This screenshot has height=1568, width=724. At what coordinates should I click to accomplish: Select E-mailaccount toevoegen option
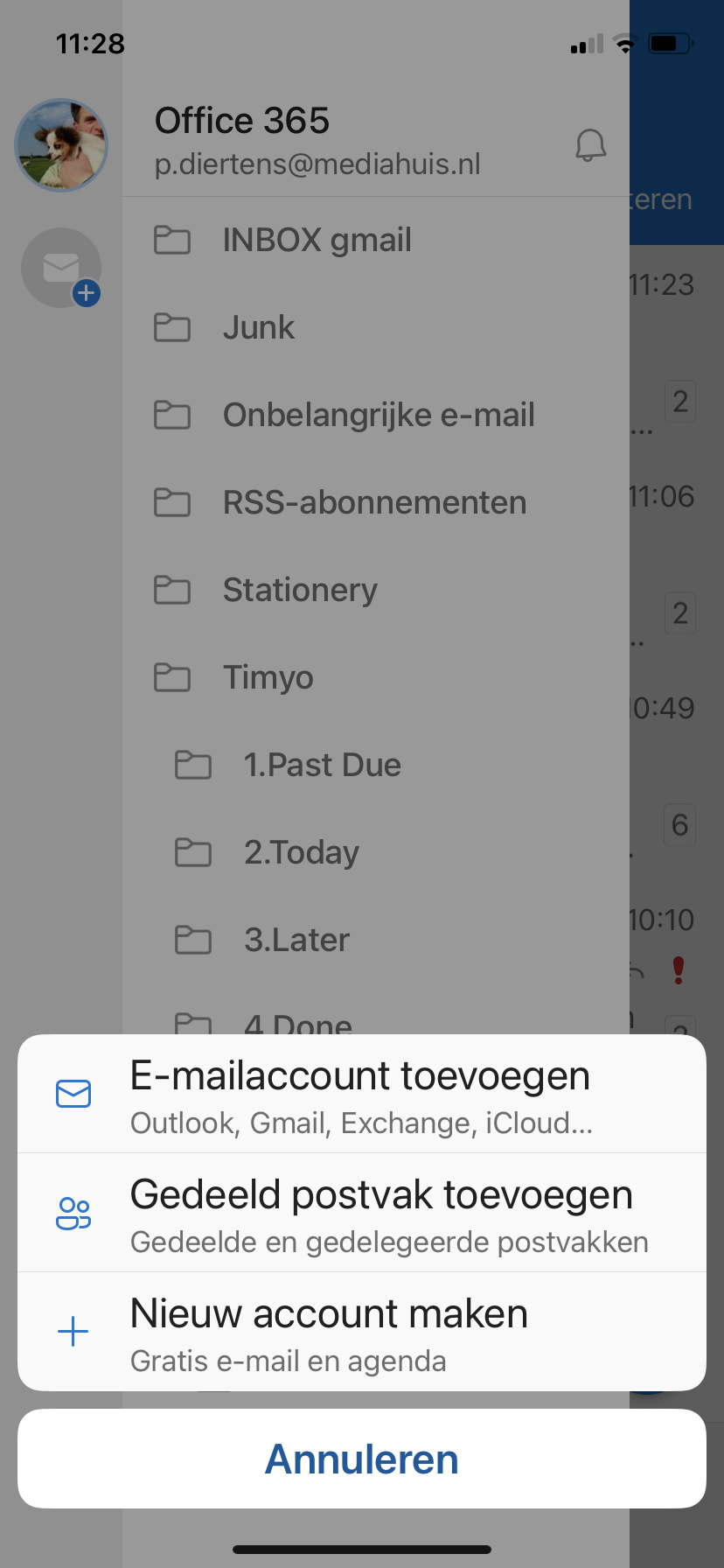pyautogui.click(x=361, y=1094)
